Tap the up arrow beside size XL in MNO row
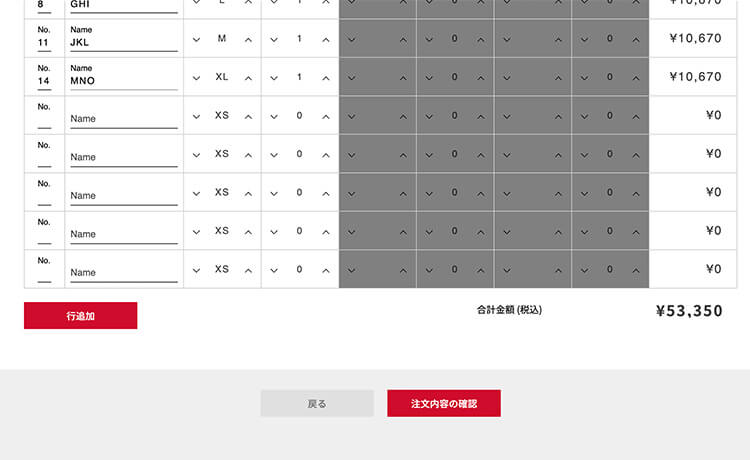The height and width of the screenshot is (460, 750). tap(248, 77)
